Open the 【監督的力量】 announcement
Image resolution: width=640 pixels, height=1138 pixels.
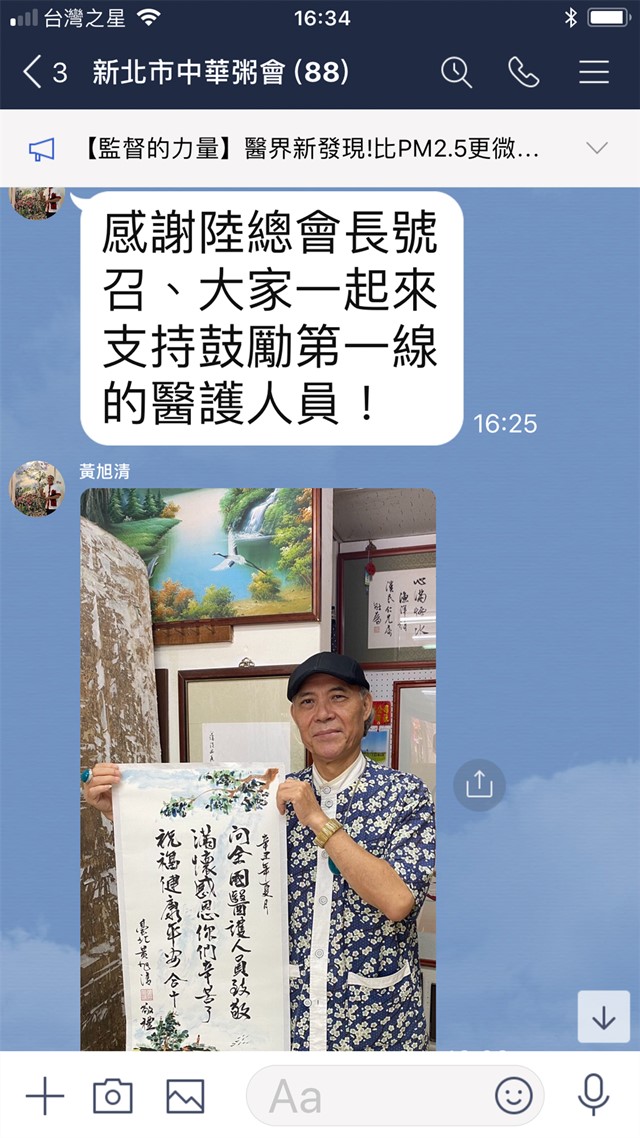[310, 150]
